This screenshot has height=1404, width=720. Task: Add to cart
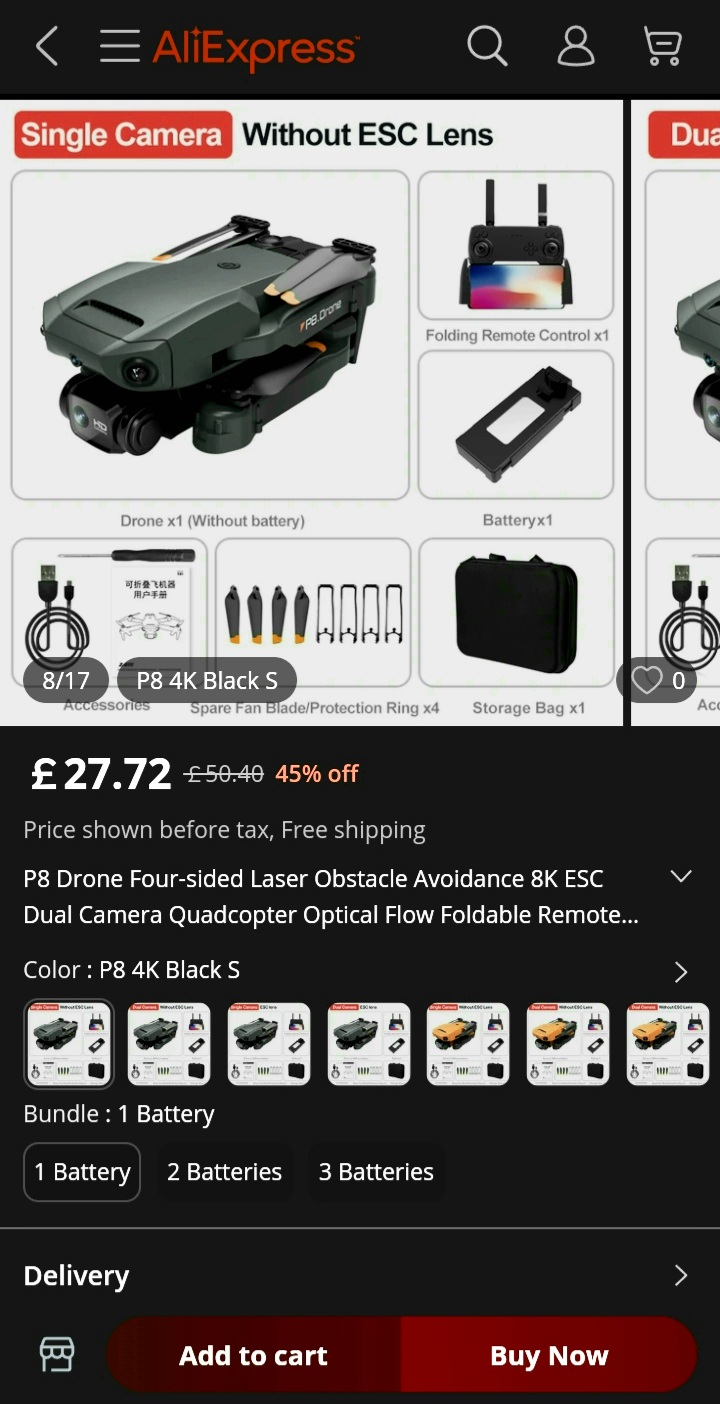(x=253, y=1355)
